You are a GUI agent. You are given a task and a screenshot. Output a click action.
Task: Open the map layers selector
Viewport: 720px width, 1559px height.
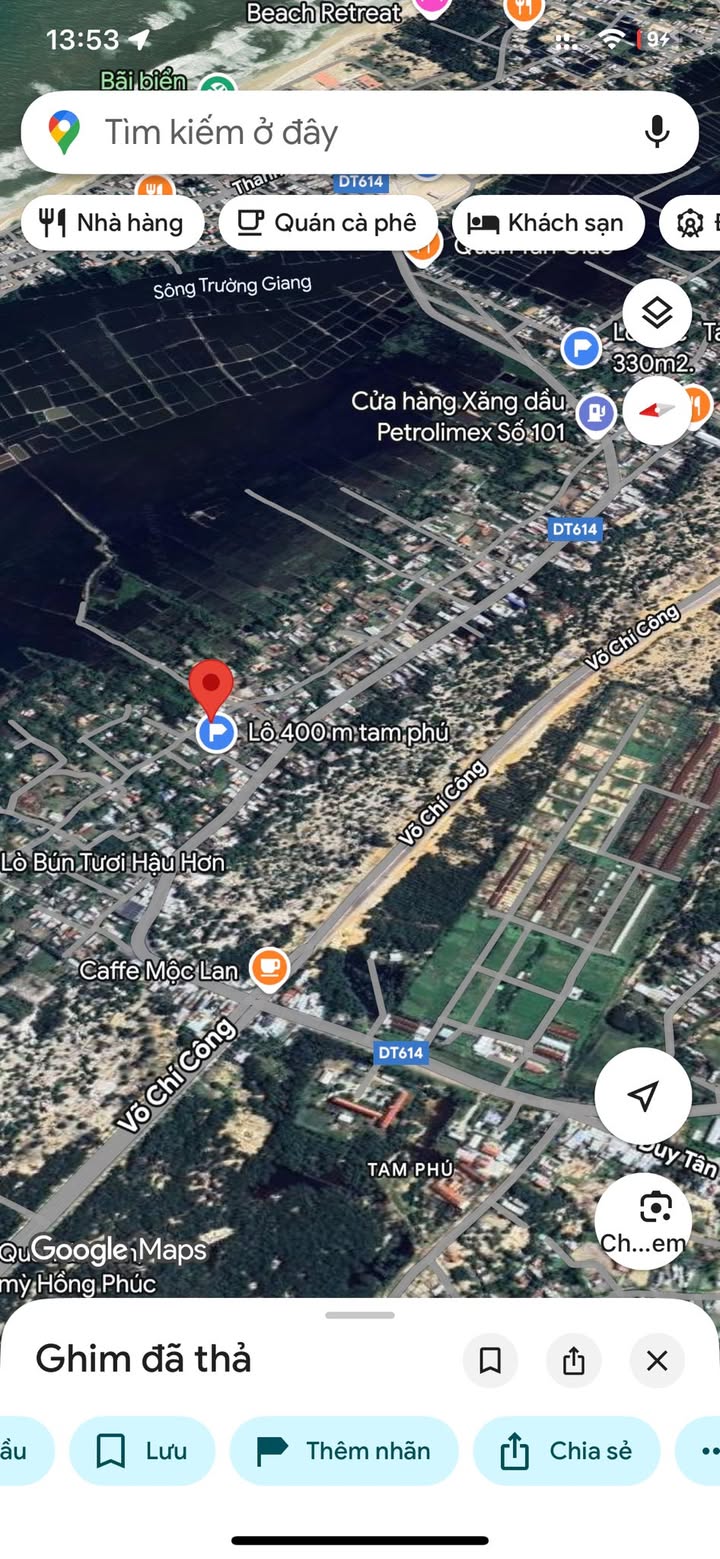[x=656, y=314]
